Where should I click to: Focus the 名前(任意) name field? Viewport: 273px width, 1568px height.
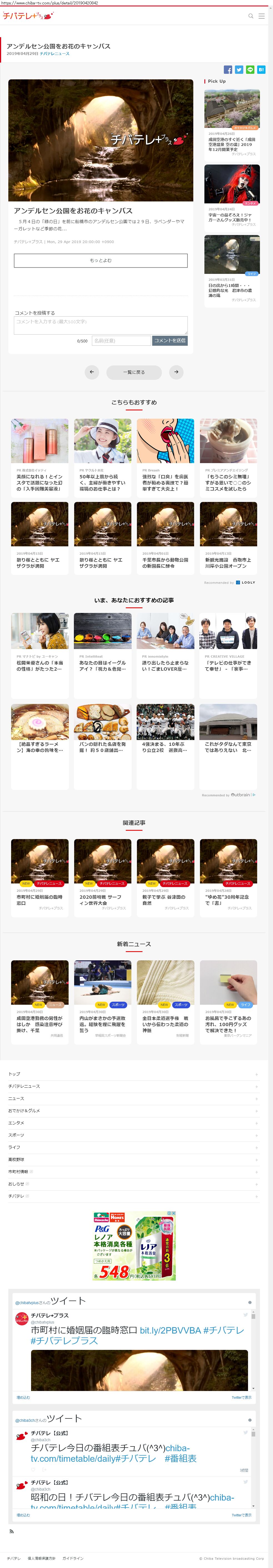click(x=121, y=341)
